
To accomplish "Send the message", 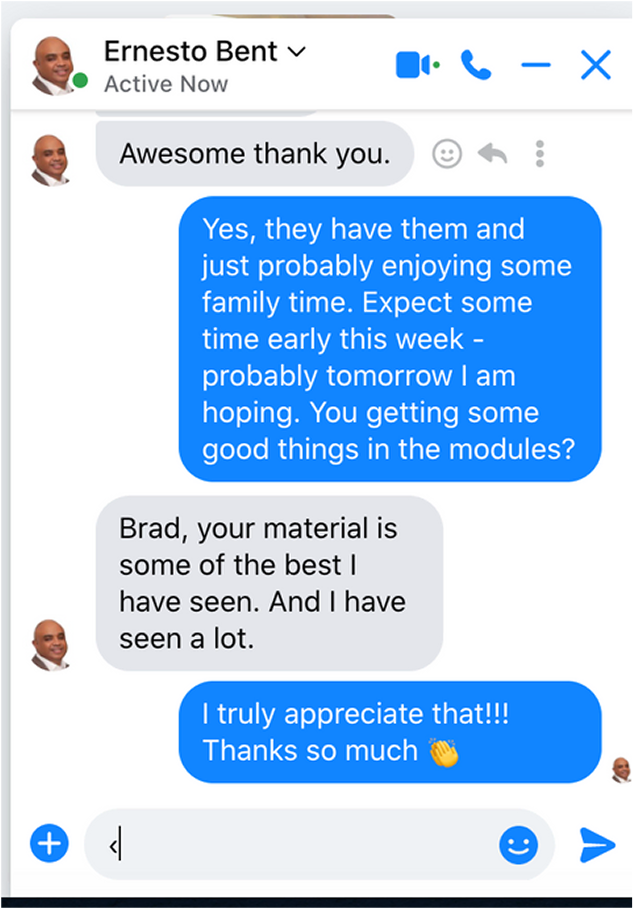I will [597, 846].
